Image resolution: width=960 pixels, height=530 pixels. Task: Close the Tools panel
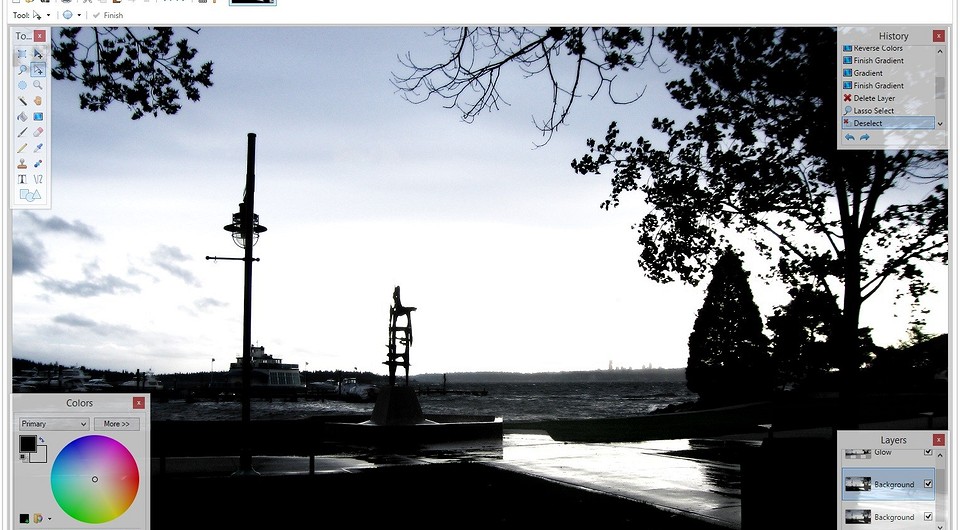click(40, 36)
